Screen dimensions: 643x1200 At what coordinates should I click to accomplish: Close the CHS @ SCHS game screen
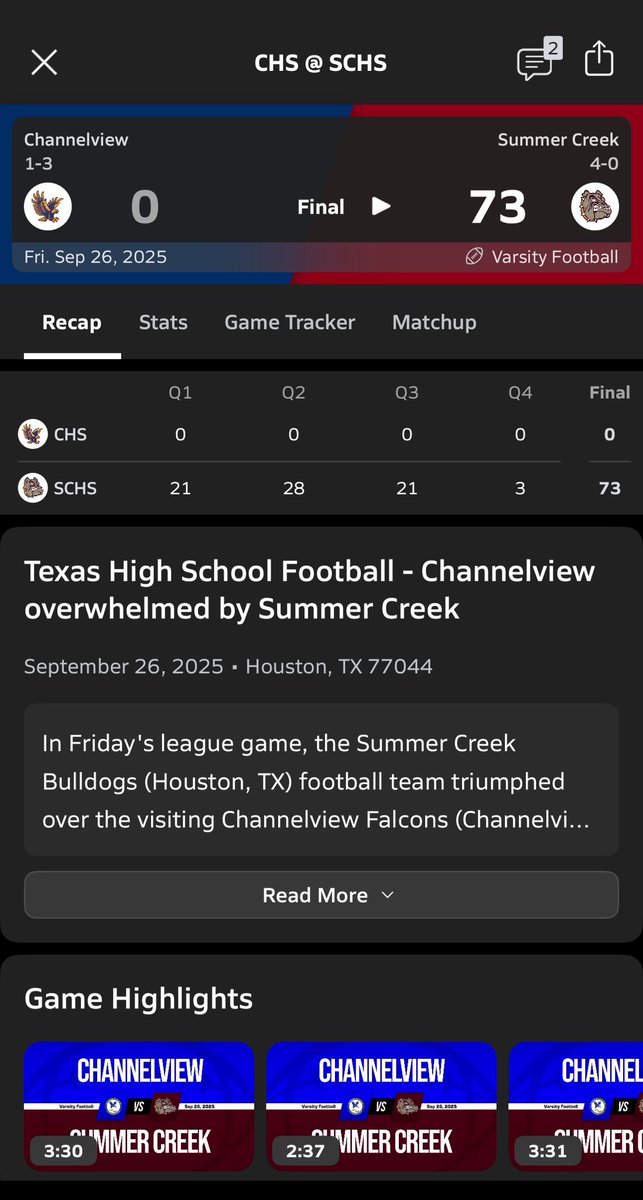pos(44,63)
